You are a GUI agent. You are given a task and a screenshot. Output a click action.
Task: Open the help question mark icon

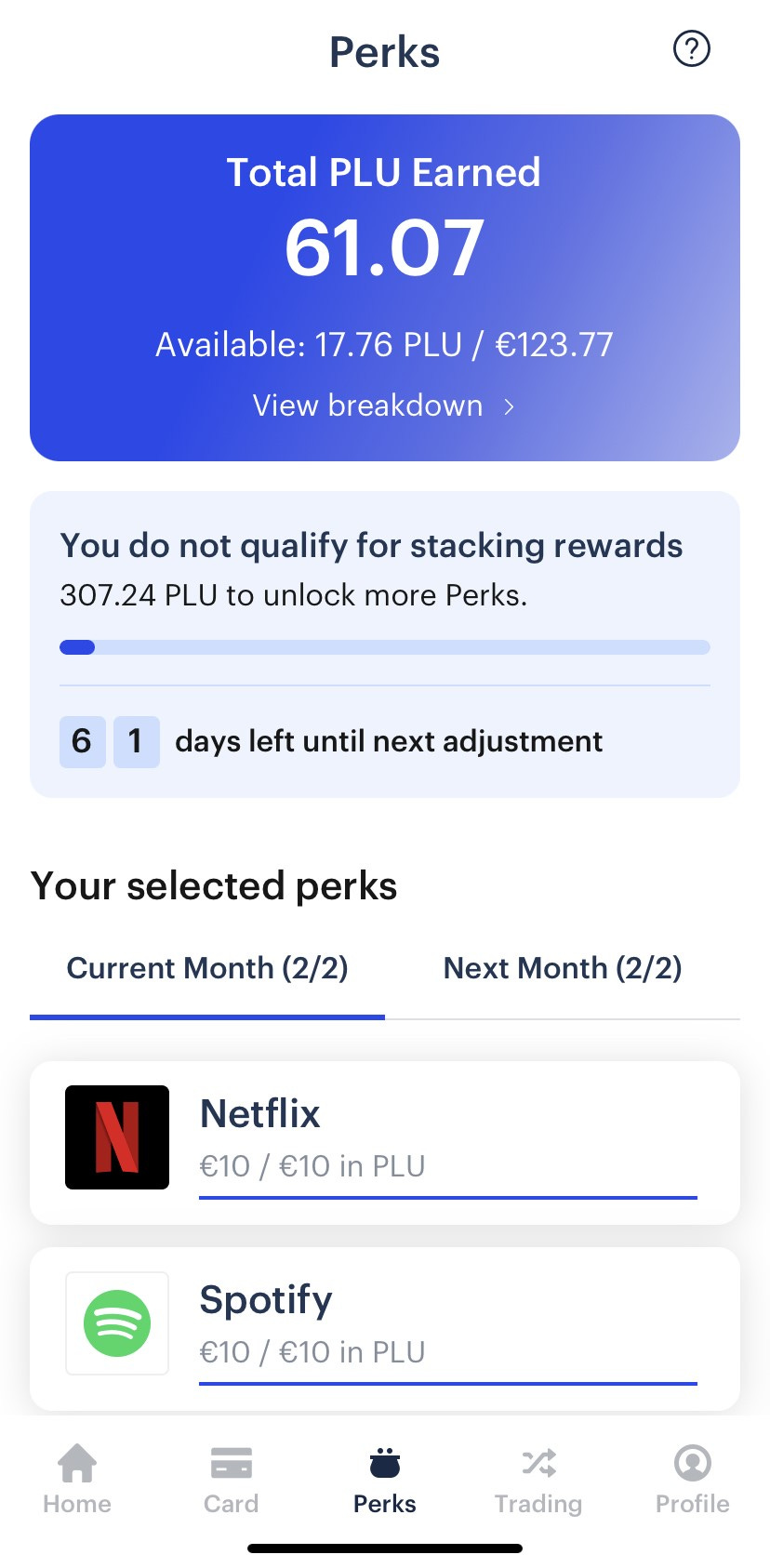[x=691, y=48]
